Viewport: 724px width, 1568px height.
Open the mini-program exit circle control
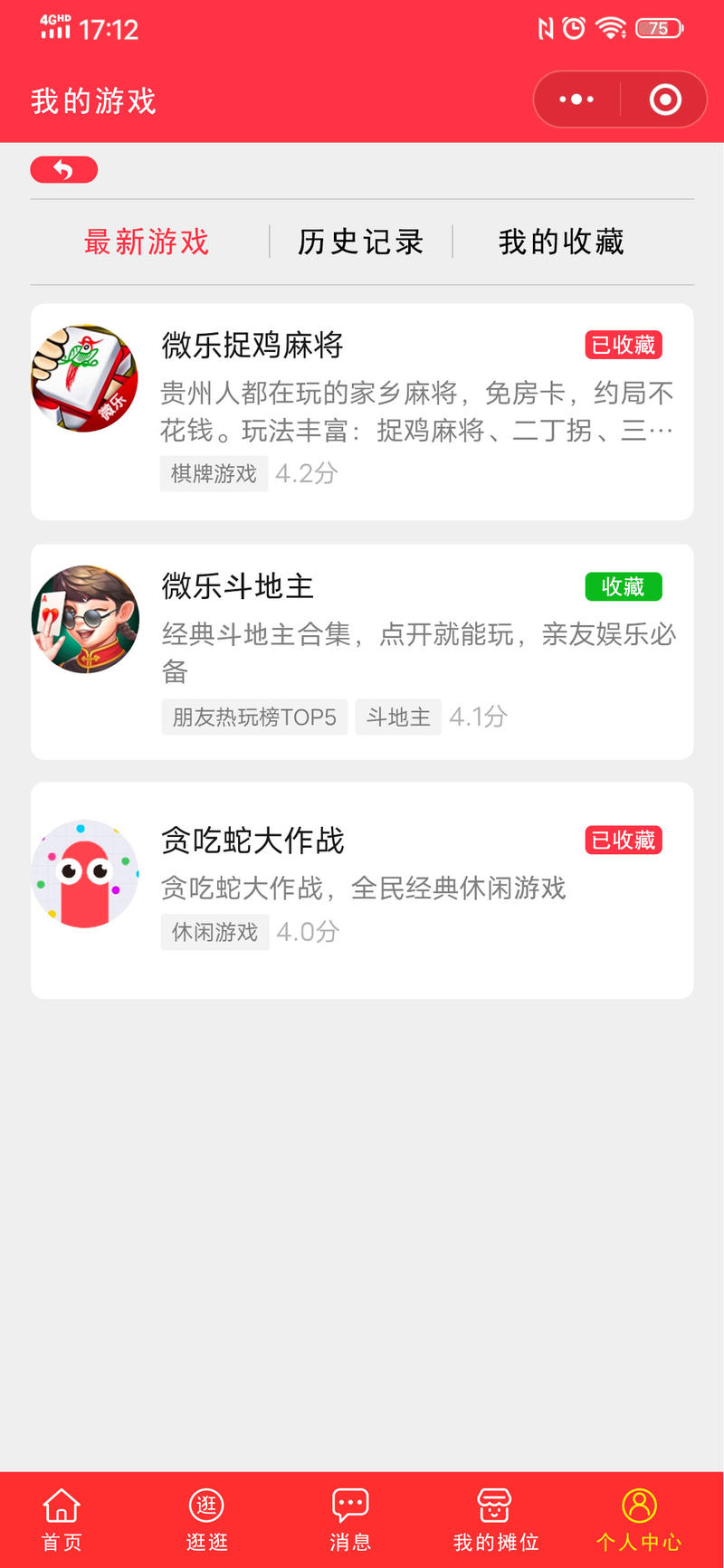tap(663, 100)
